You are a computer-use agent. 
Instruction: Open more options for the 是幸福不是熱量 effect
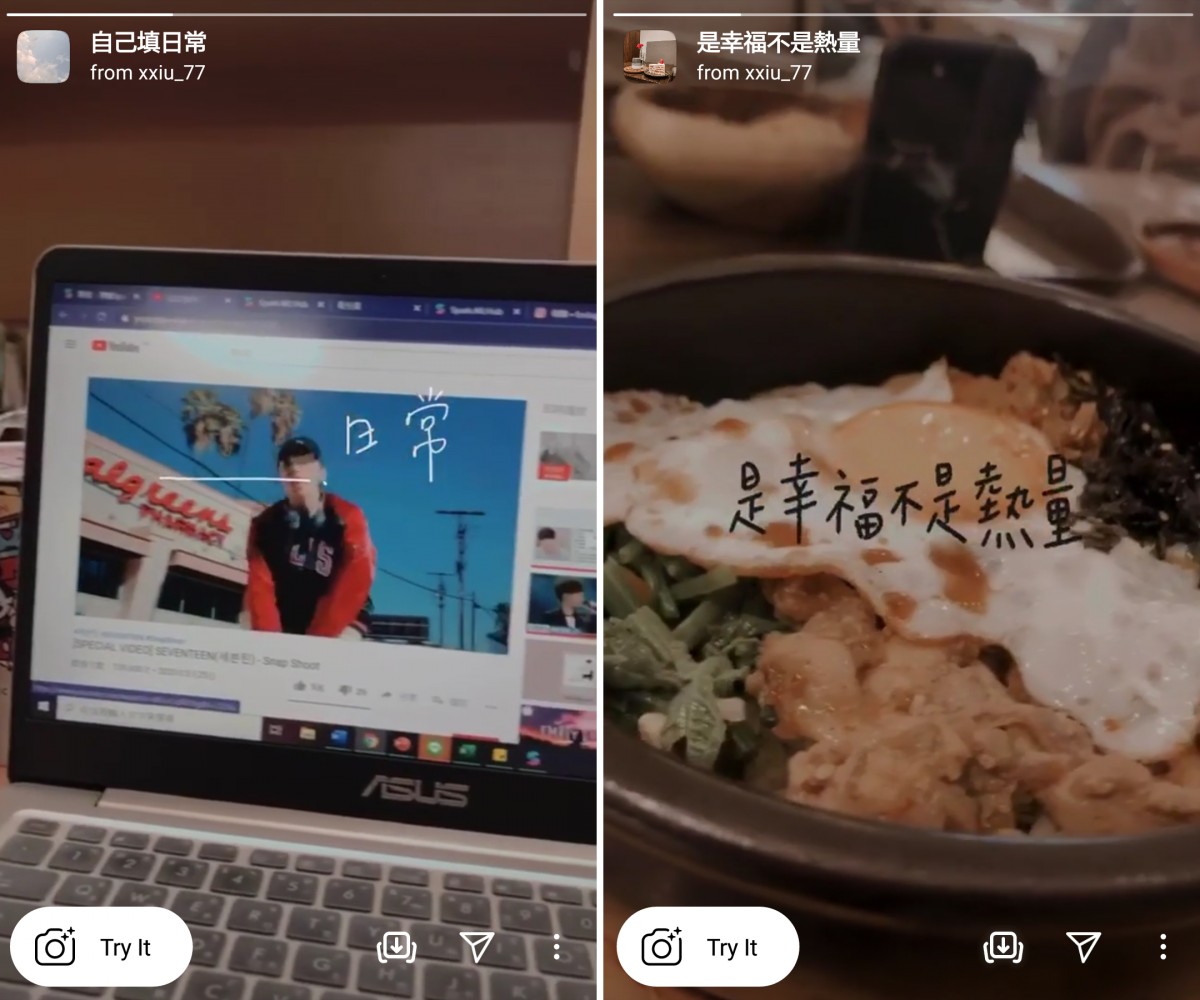[1162, 947]
